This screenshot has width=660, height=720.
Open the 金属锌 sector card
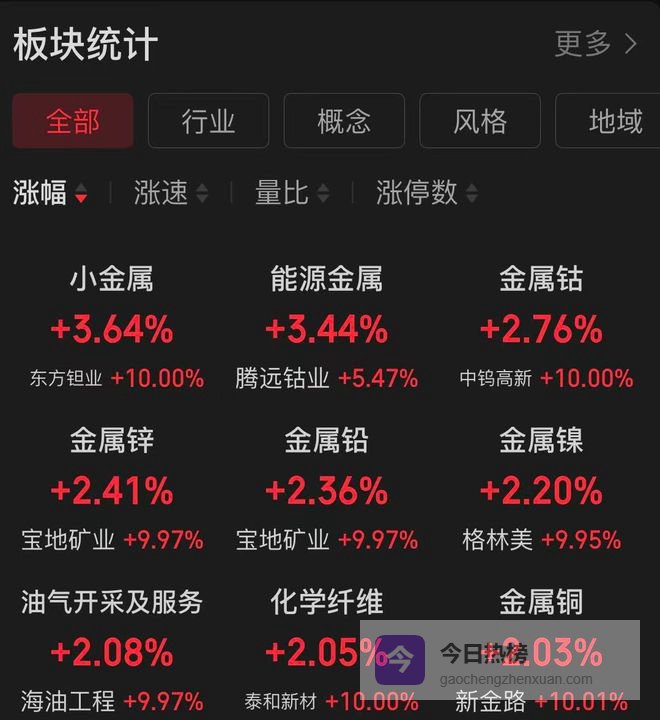click(112, 489)
